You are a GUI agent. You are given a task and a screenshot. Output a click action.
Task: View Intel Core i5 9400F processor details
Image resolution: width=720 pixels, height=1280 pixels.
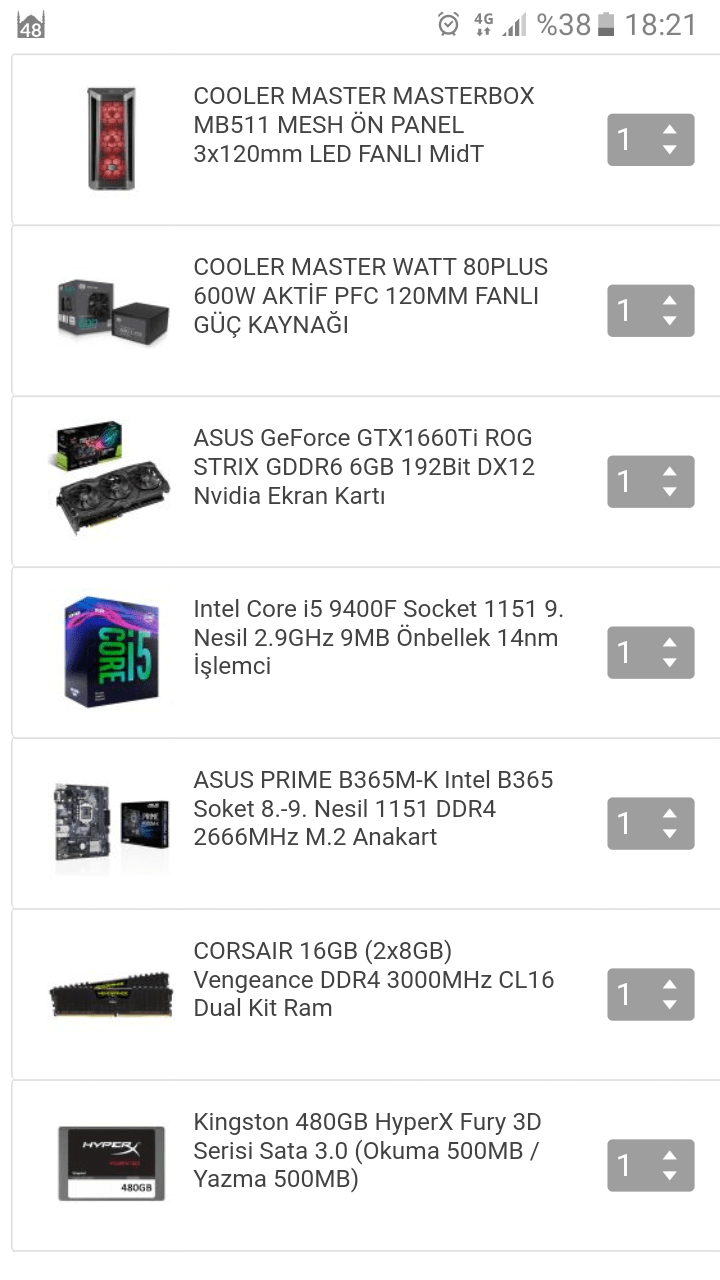pos(376,638)
